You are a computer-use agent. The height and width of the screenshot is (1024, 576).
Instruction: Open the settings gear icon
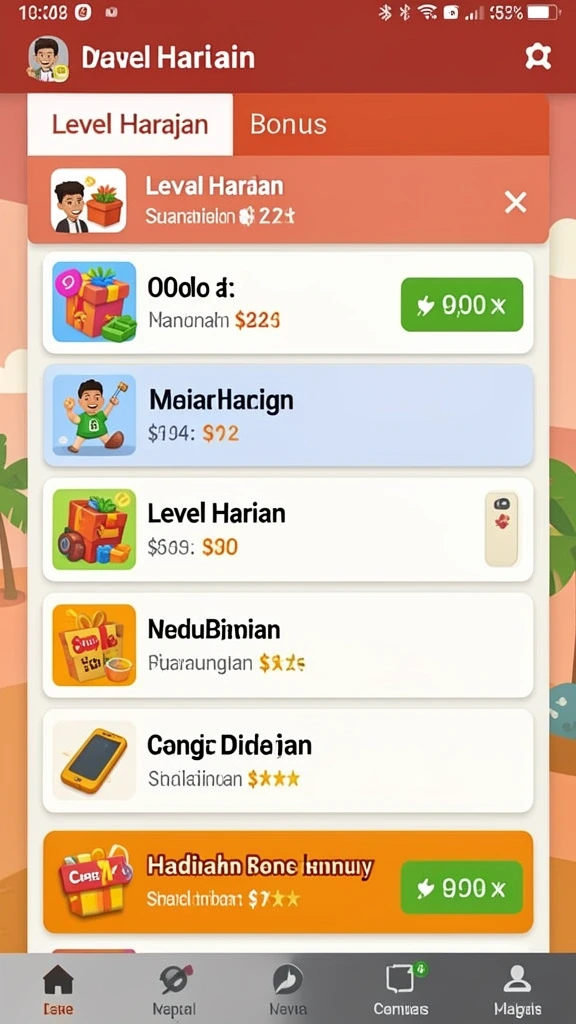pyautogui.click(x=538, y=57)
